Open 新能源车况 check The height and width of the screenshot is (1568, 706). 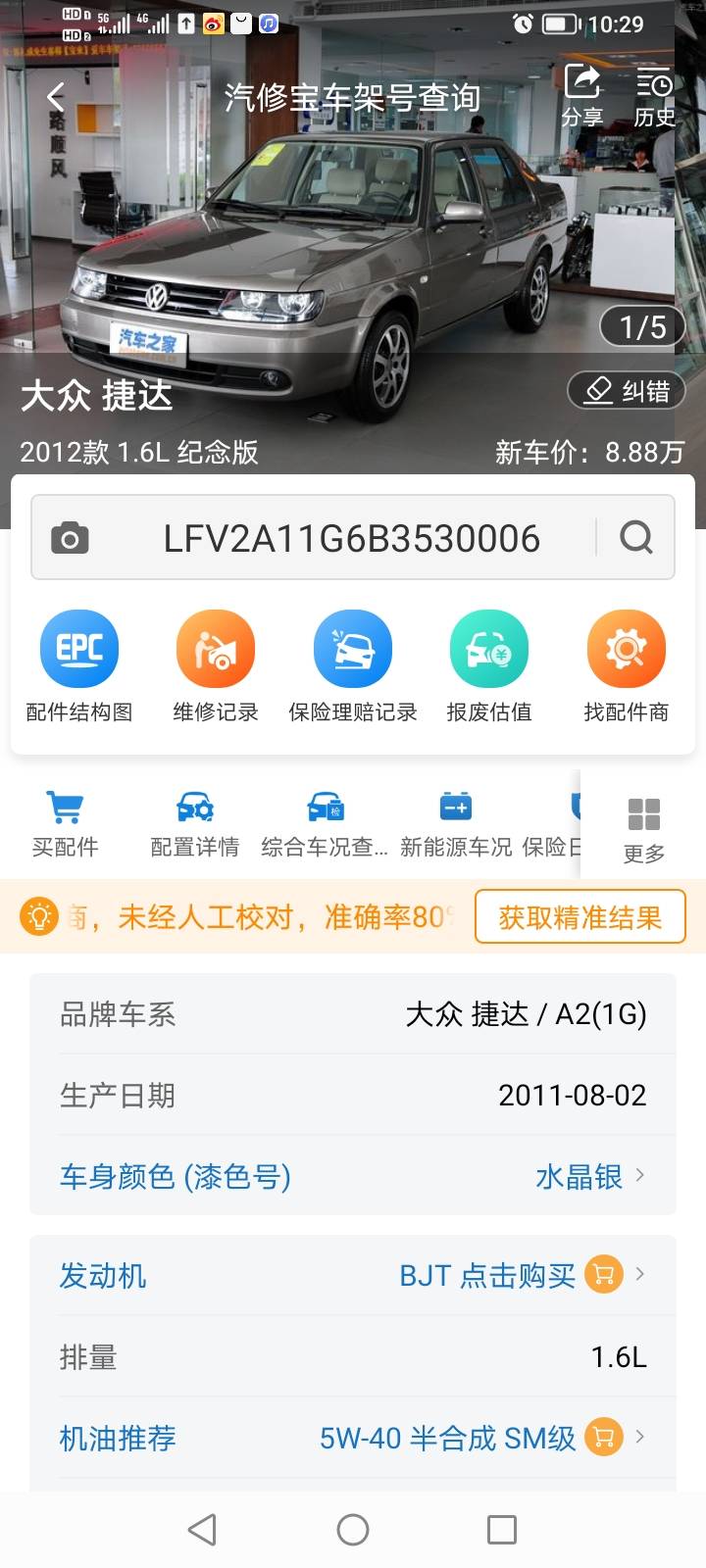(456, 824)
